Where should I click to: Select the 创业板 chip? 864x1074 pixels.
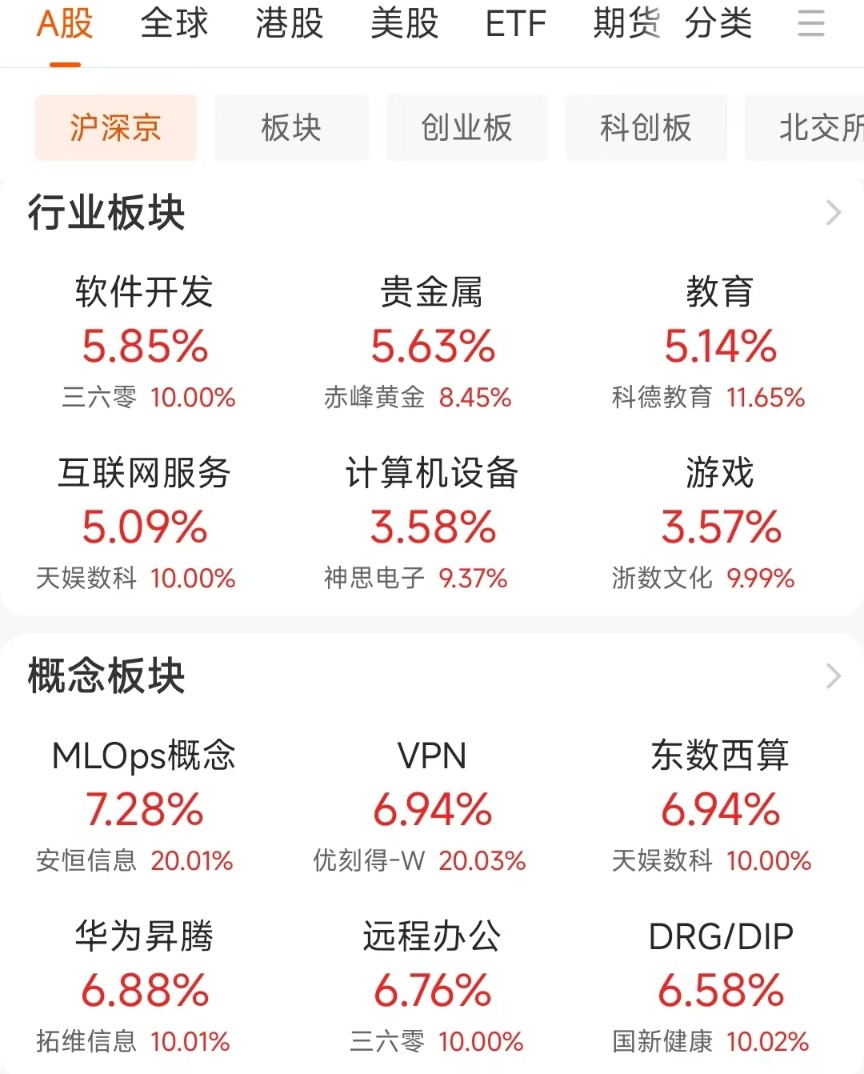click(467, 128)
